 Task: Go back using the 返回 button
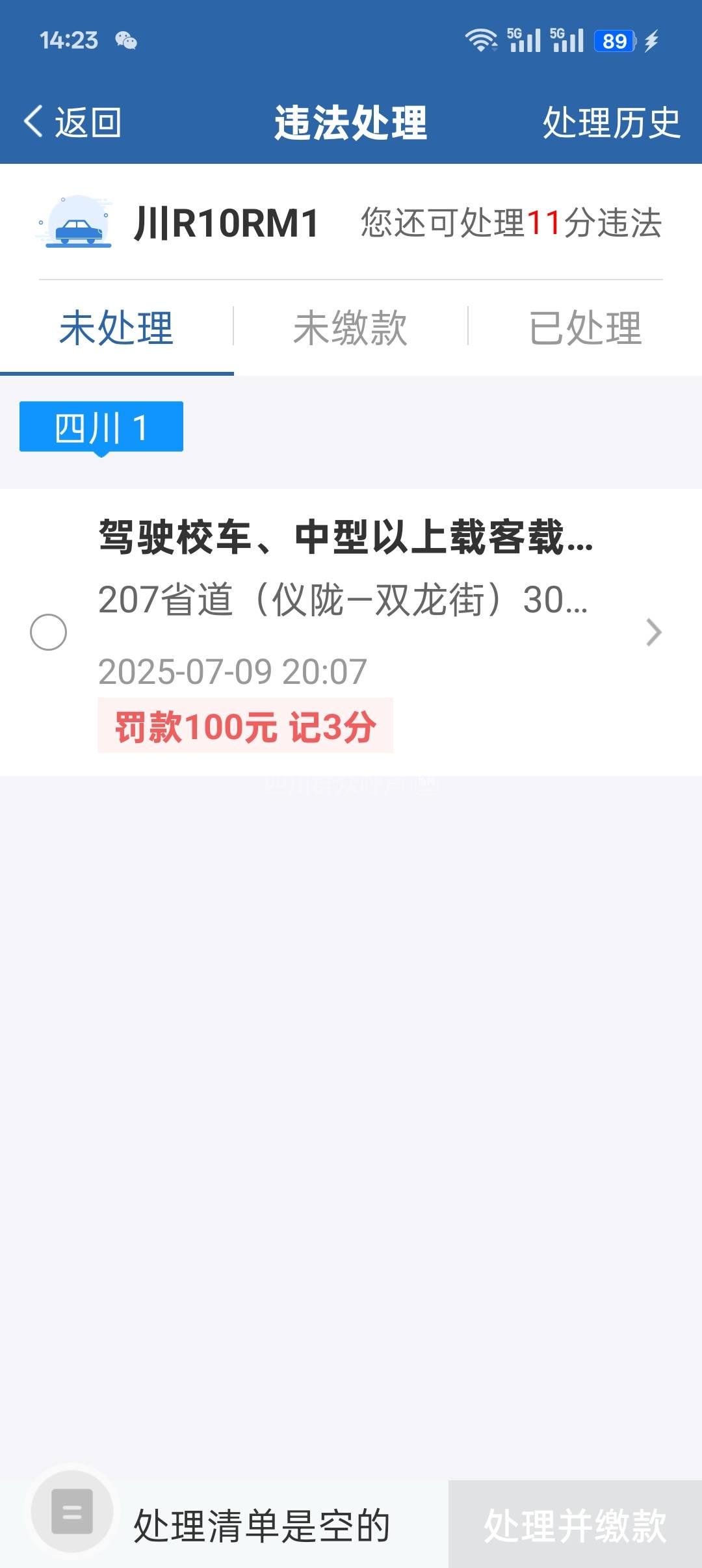click(x=73, y=122)
